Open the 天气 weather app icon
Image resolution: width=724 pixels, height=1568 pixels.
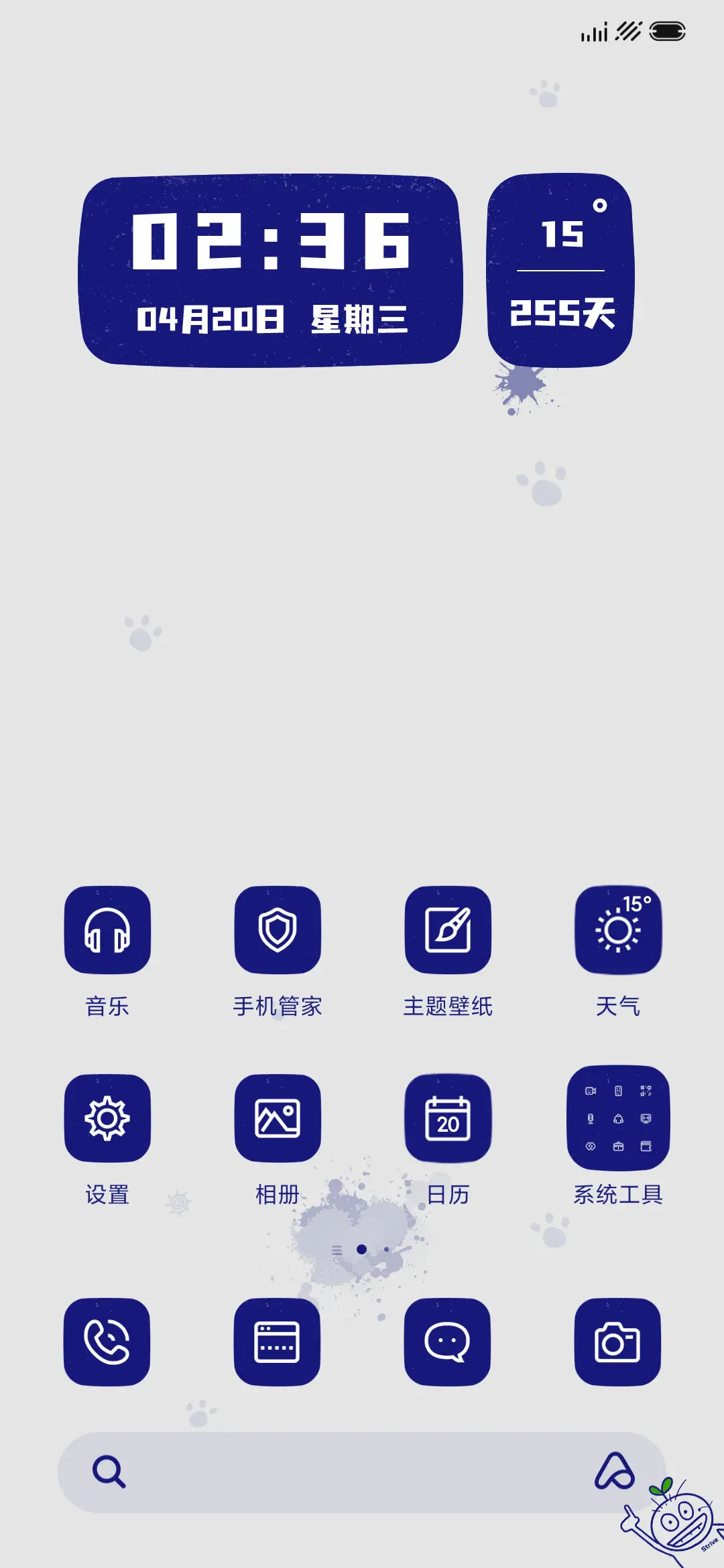pyautogui.click(x=617, y=931)
